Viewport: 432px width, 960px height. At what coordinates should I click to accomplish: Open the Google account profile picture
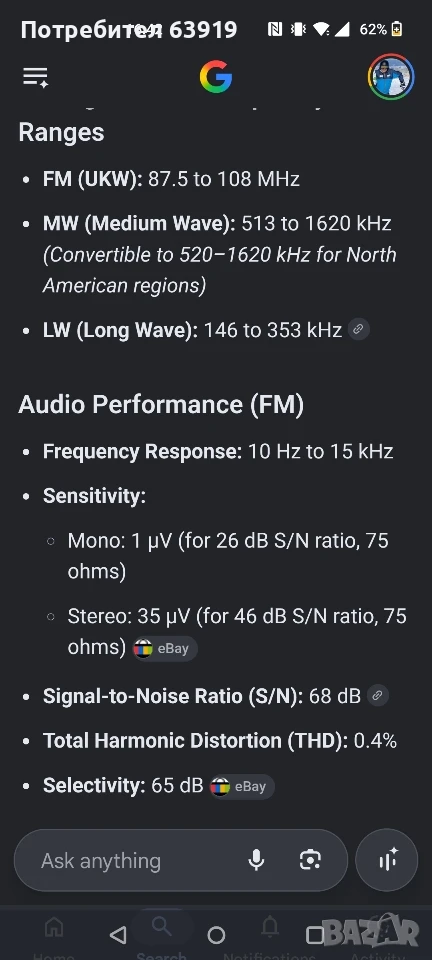click(x=391, y=77)
